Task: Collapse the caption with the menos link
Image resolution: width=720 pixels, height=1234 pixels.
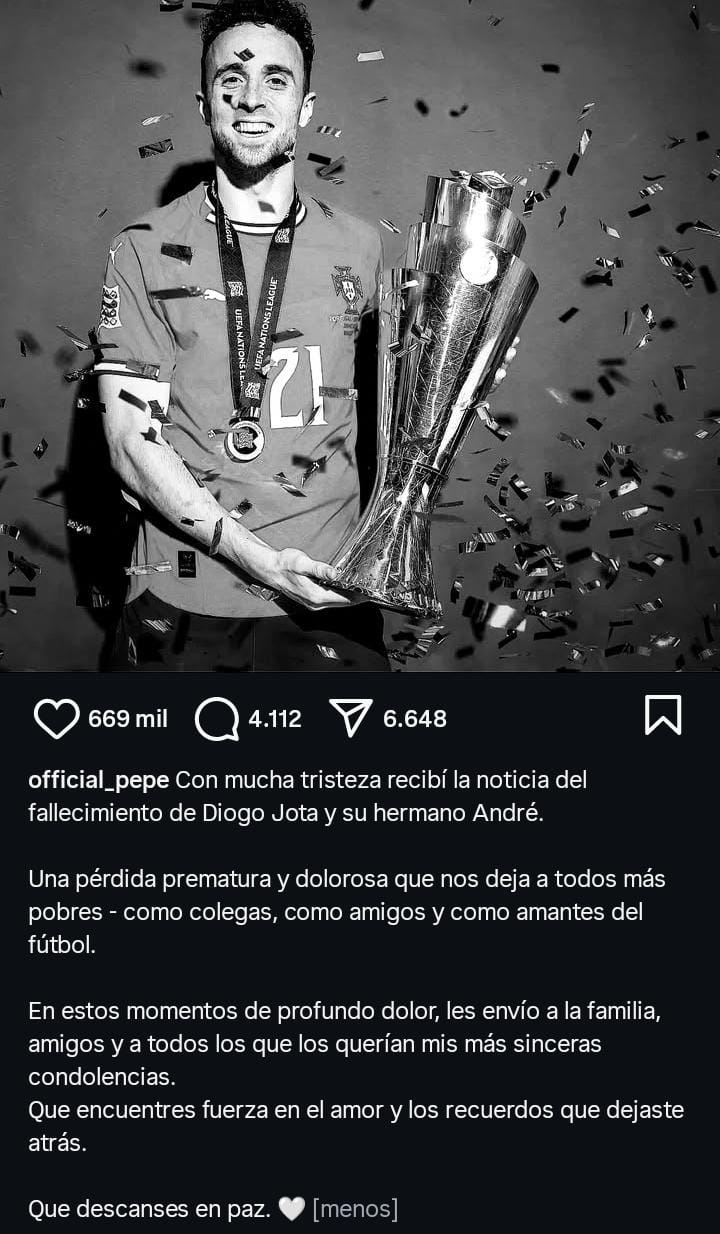Action: (355, 1209)
